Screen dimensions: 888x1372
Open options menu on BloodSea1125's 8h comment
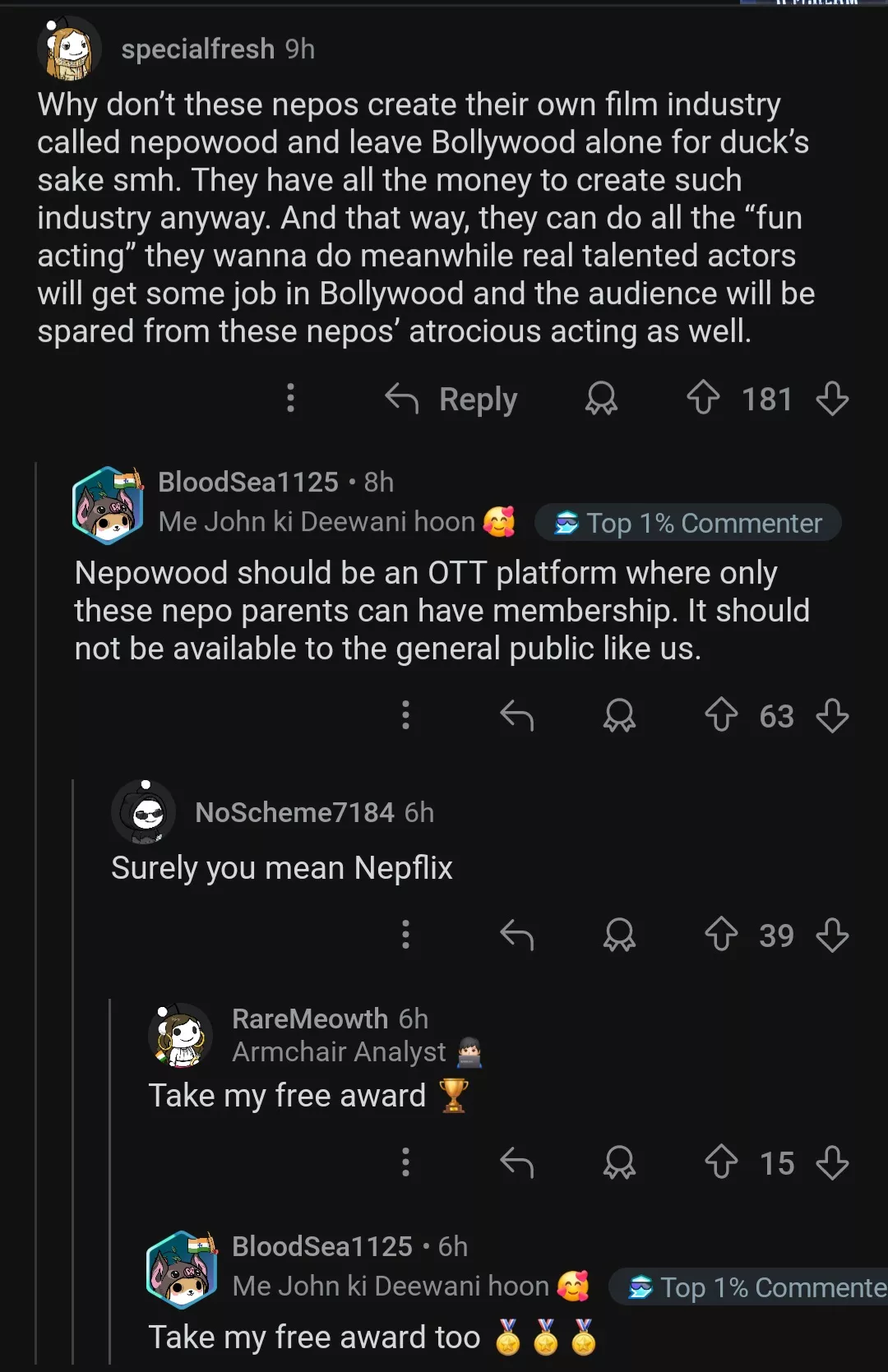[405, 715]
